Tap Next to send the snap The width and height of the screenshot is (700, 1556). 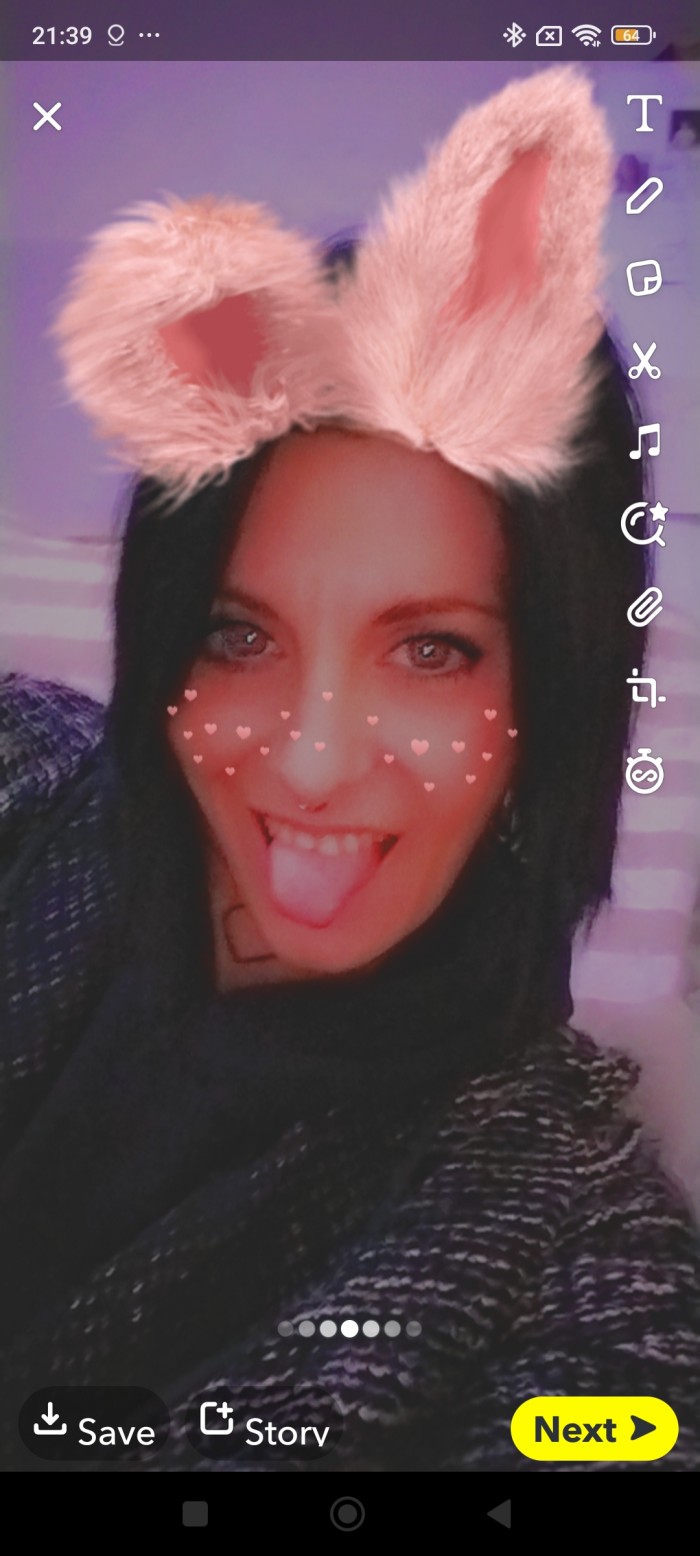pyautogui.click(x=594, y=1429)
